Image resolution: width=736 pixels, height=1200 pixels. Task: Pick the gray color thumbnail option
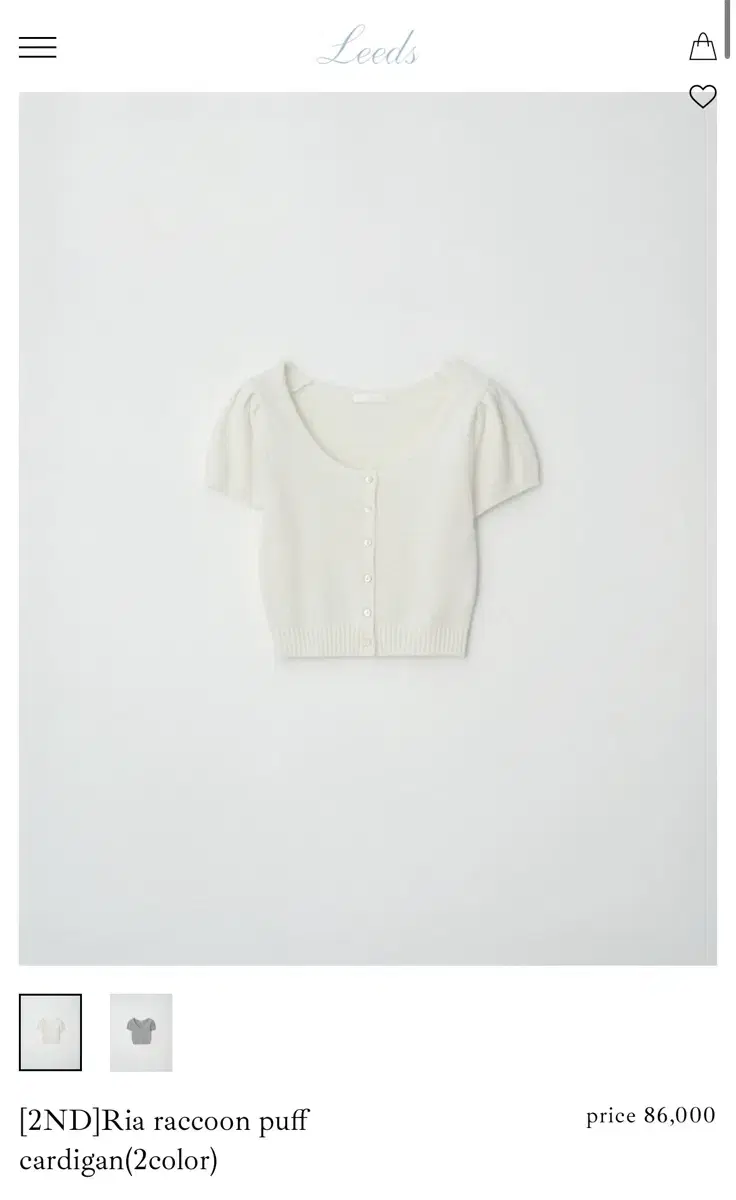[x=141, y=1033]
